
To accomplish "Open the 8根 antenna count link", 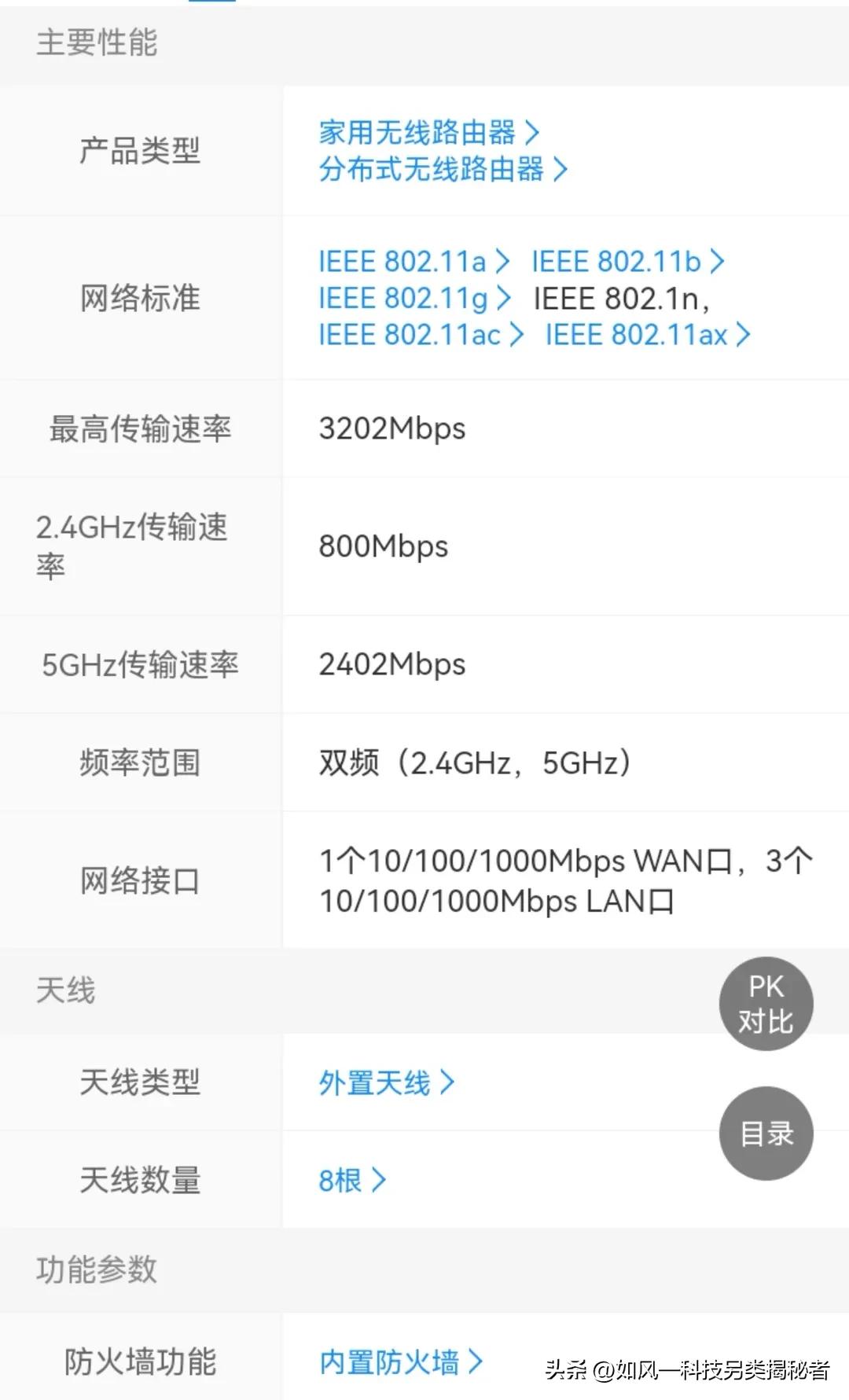I will [343, 1180].
